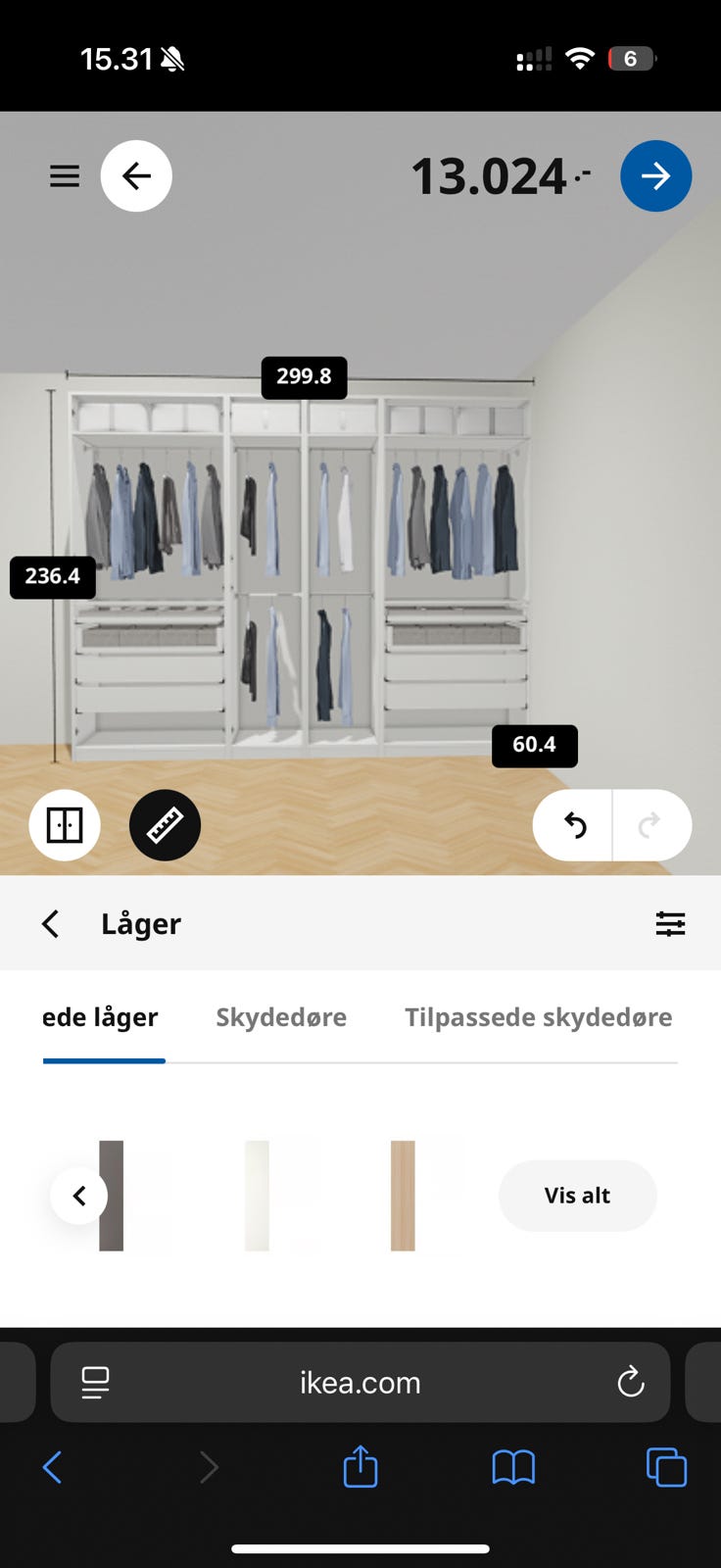
Task: Select the oak-effect door swatch
Action: point(402,1196)
